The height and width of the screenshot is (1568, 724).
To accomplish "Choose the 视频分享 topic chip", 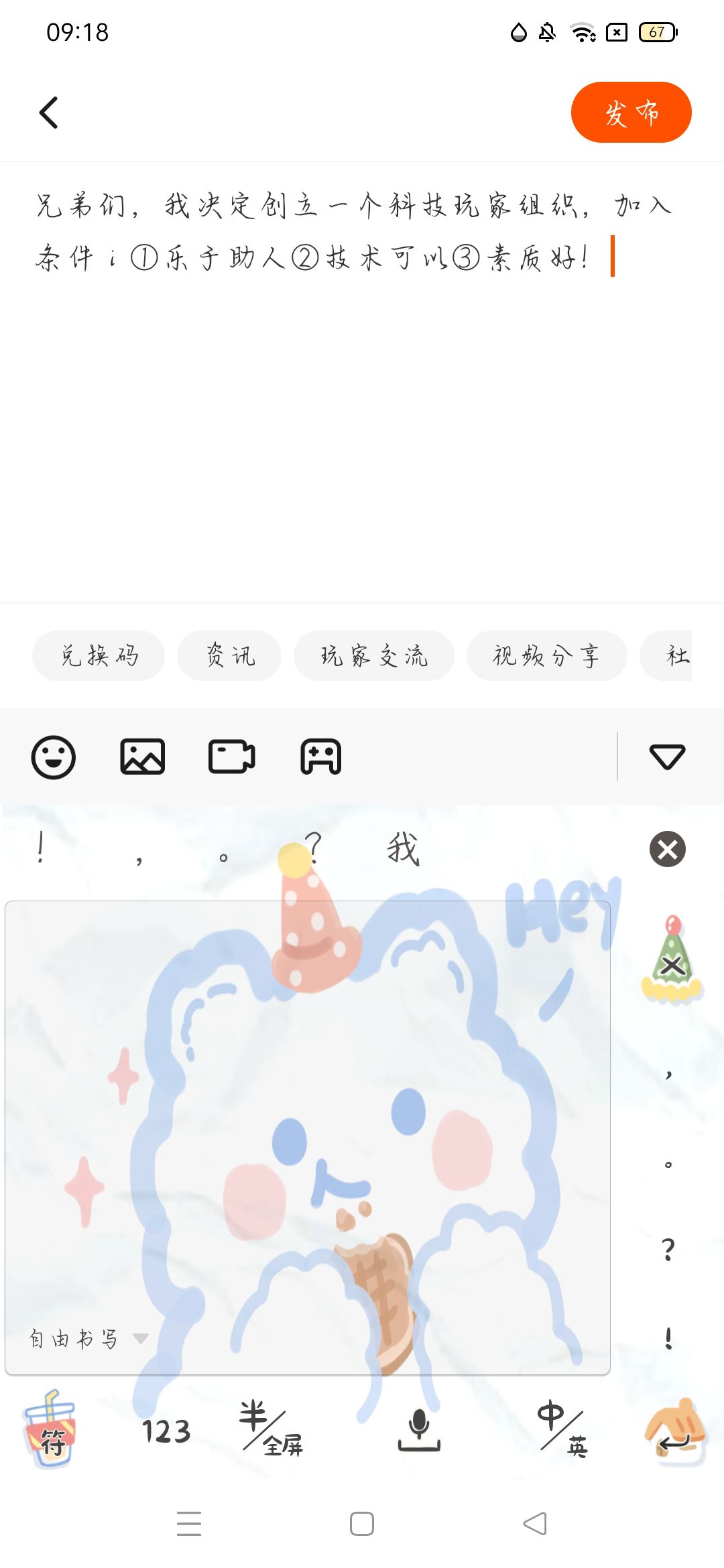I will (547, 655).
